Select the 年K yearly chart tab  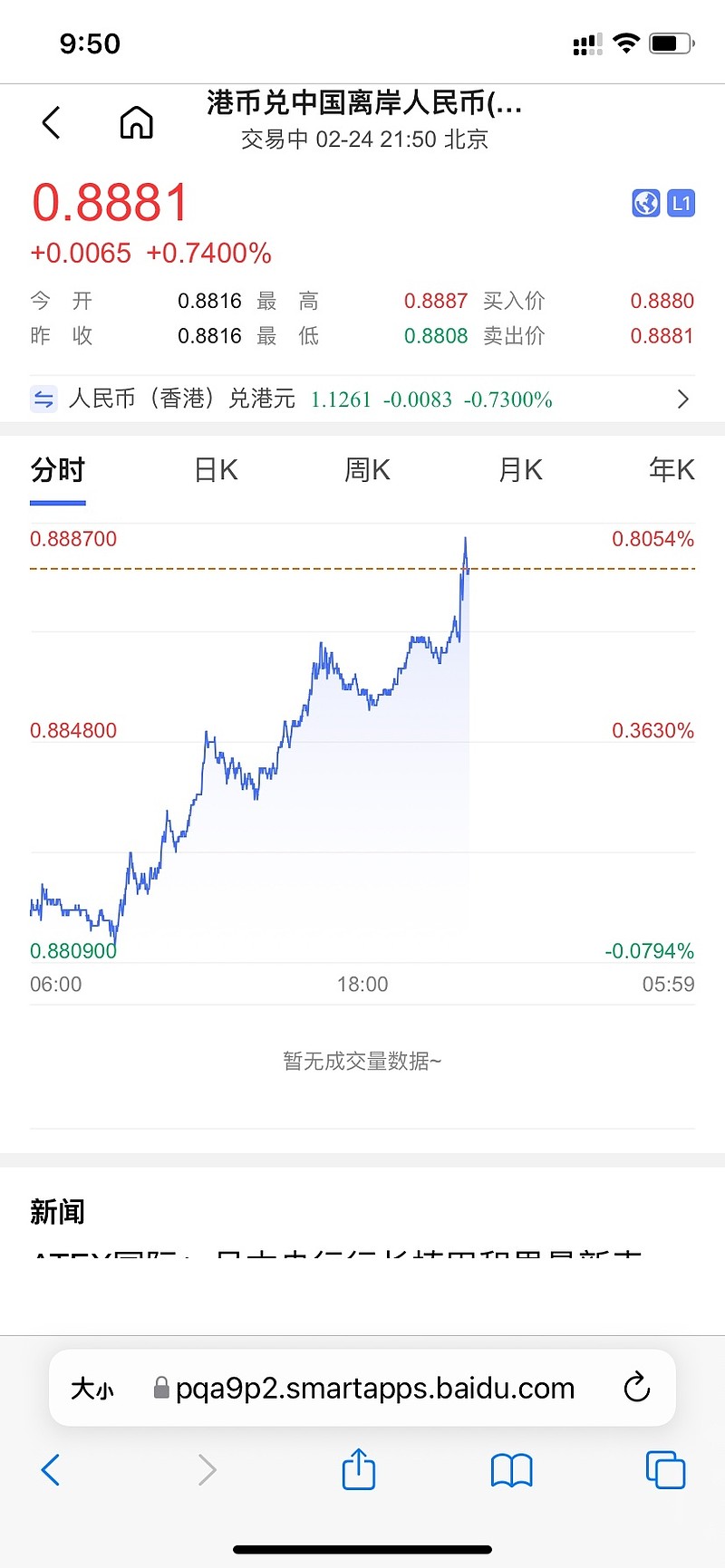point(671,469)
